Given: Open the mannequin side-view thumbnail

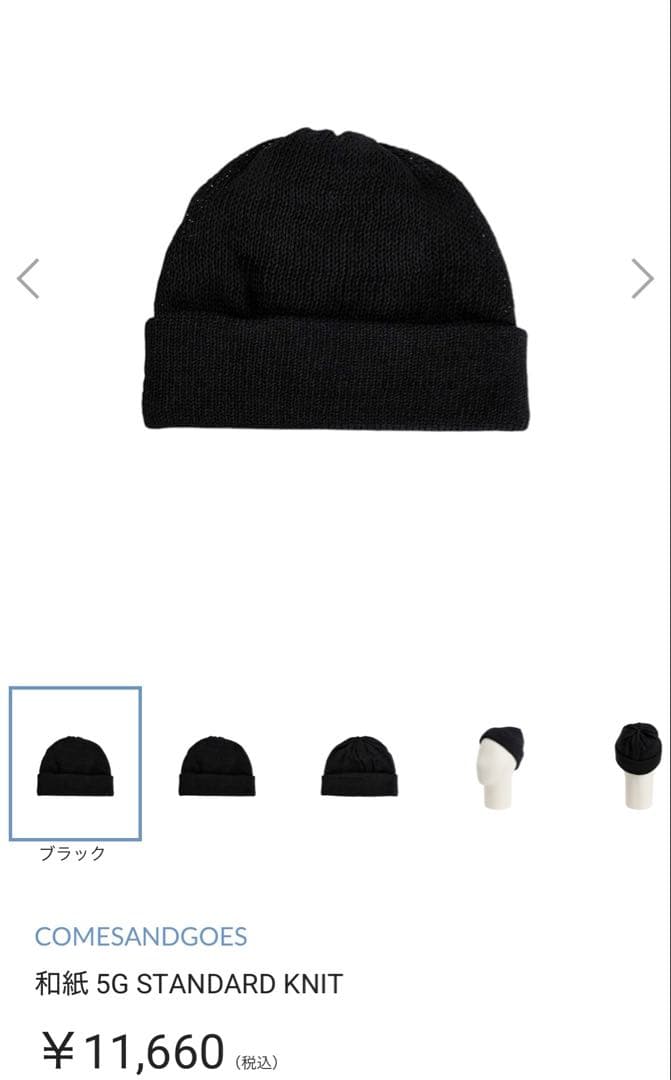Looking at the screenshot, I should point(501,767).
